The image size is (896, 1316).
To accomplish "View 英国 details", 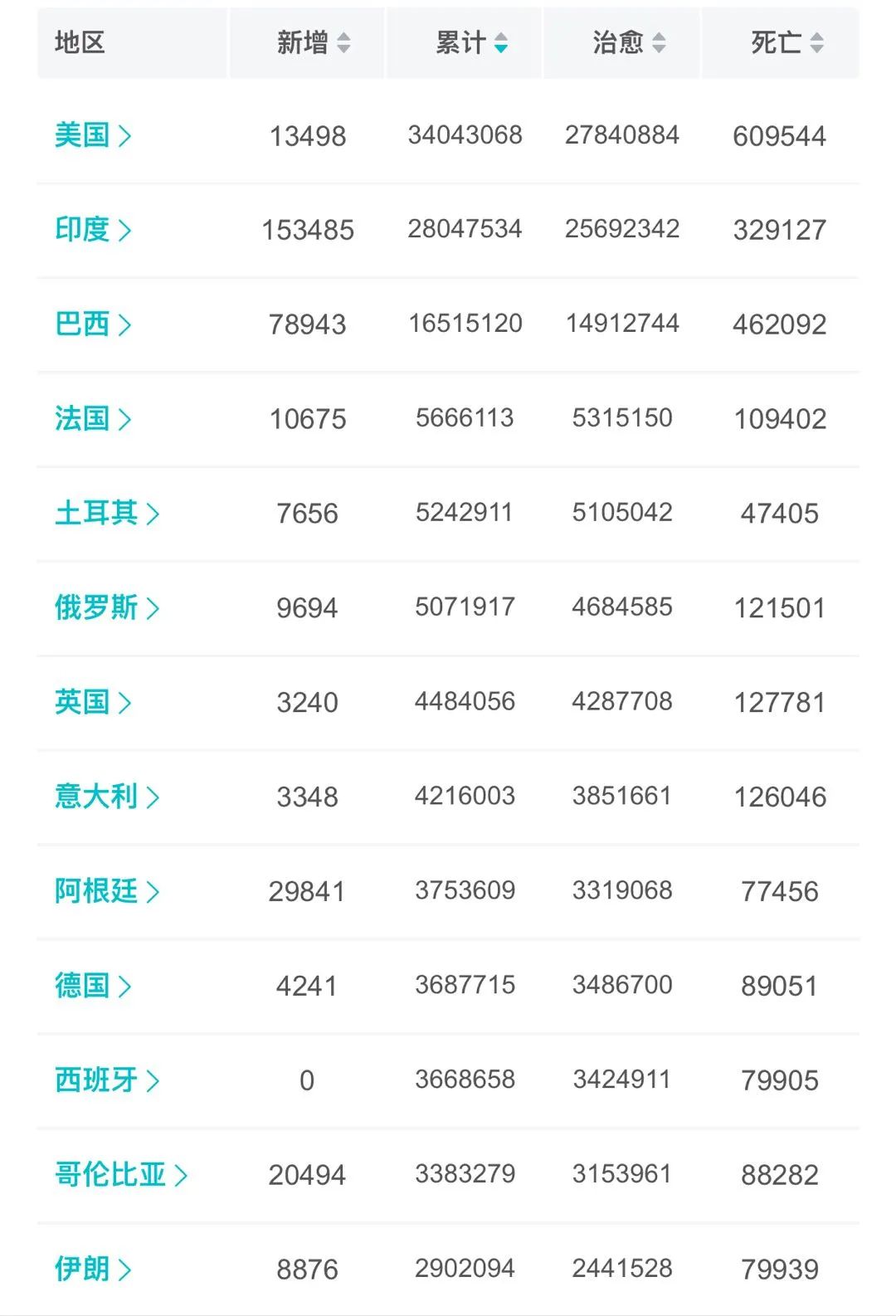I will [92, 702].
